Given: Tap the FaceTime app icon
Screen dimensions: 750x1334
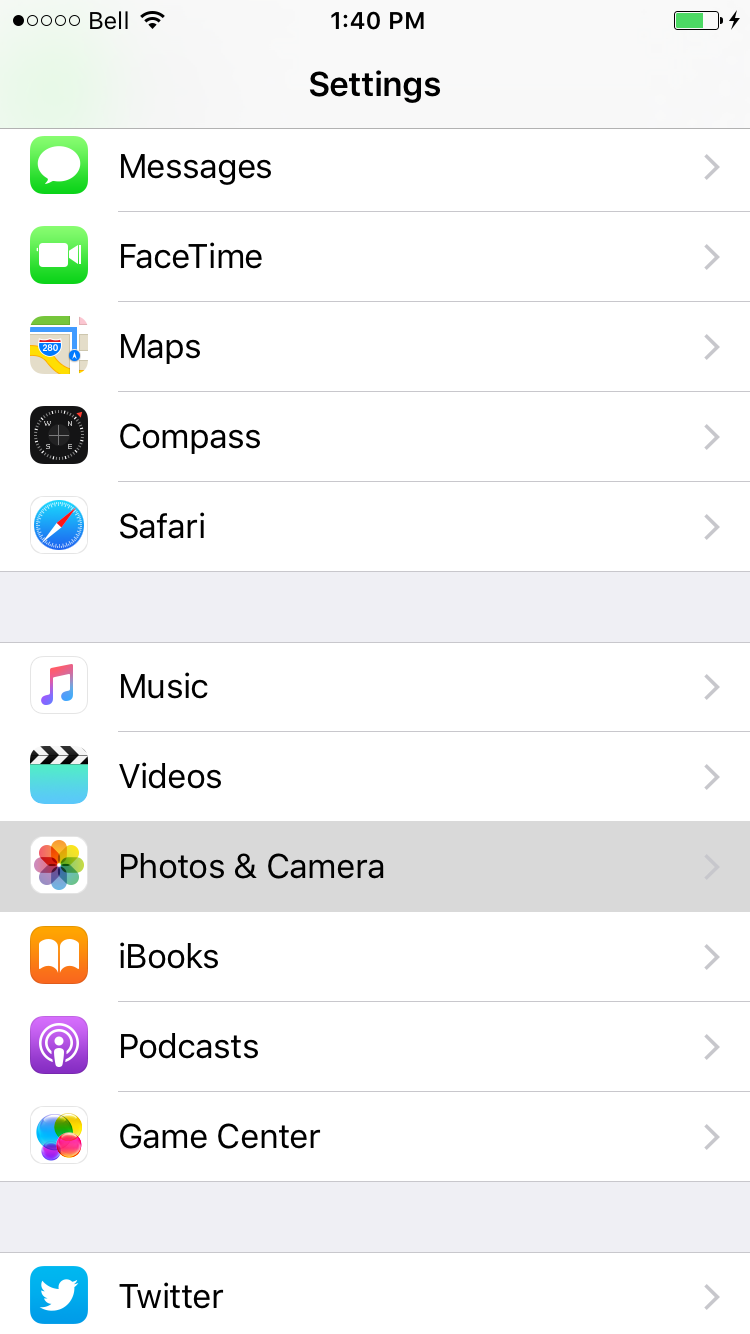Looking at the screenshot, I should pyautogui.click(x=58, y=255).
